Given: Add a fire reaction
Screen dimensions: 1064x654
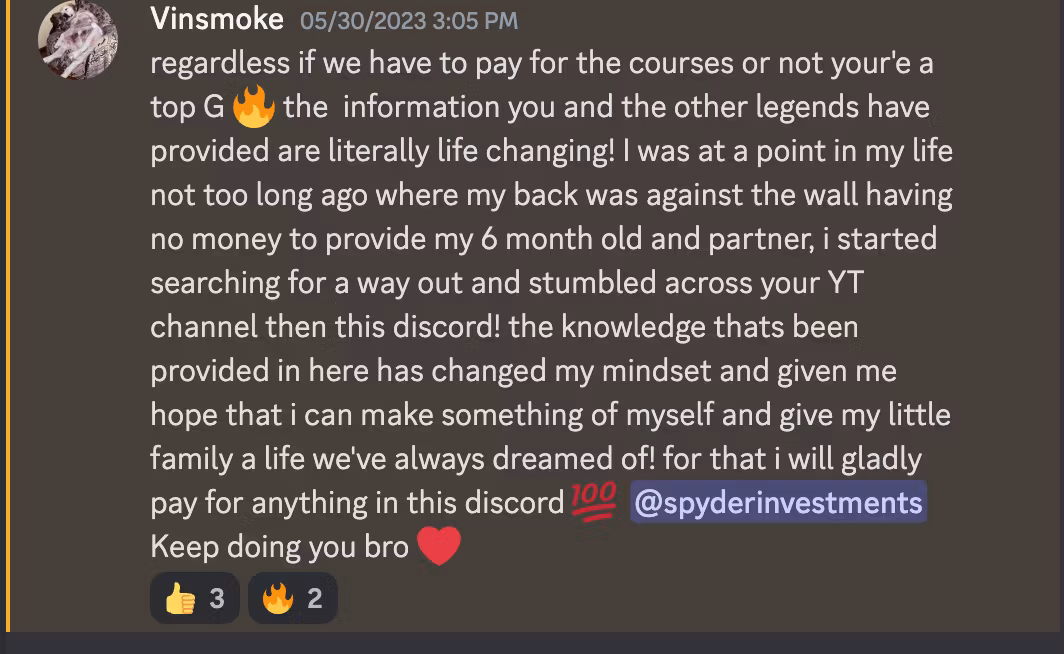Looking at the screenshot, I should pyautogui.click(x=292, y=598).
